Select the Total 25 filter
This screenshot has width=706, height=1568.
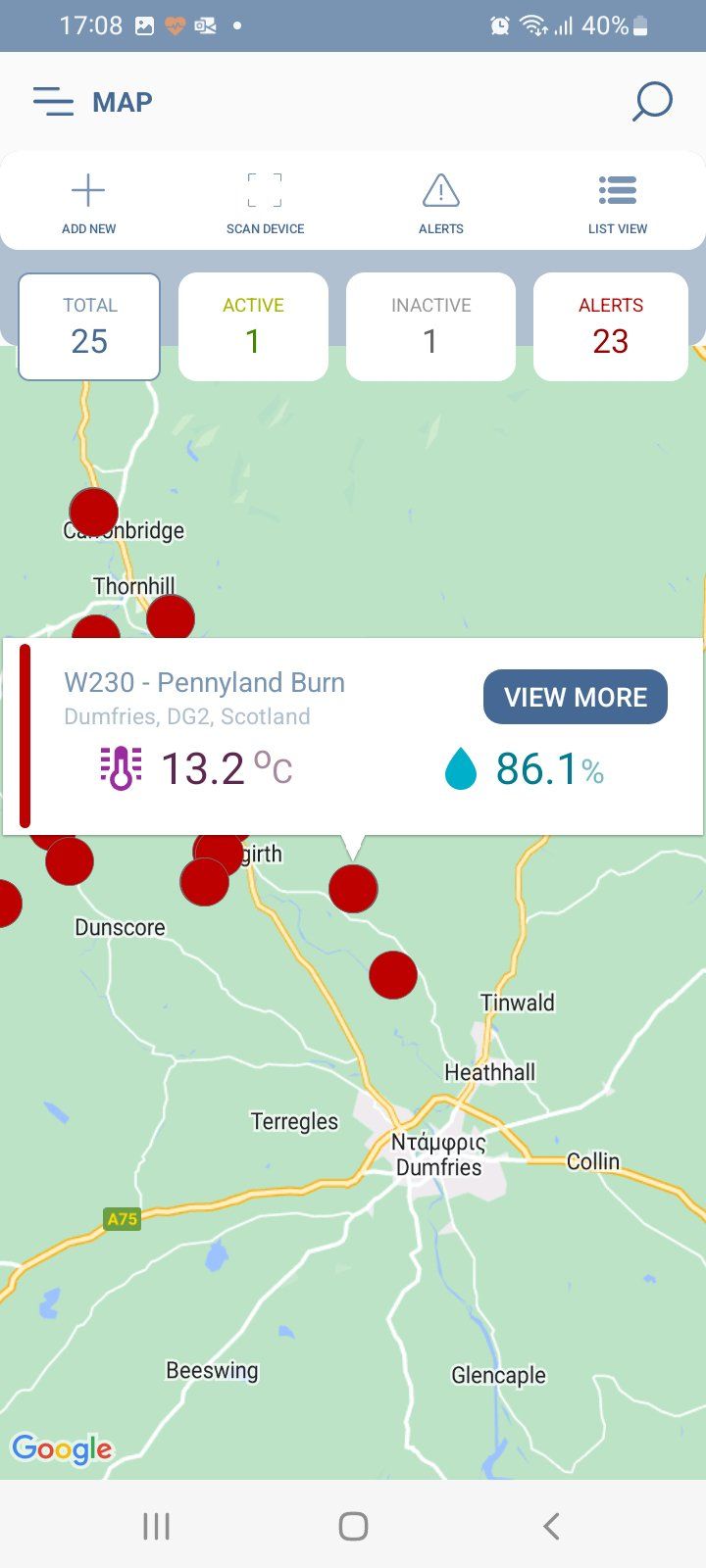[x=89, y=326]
